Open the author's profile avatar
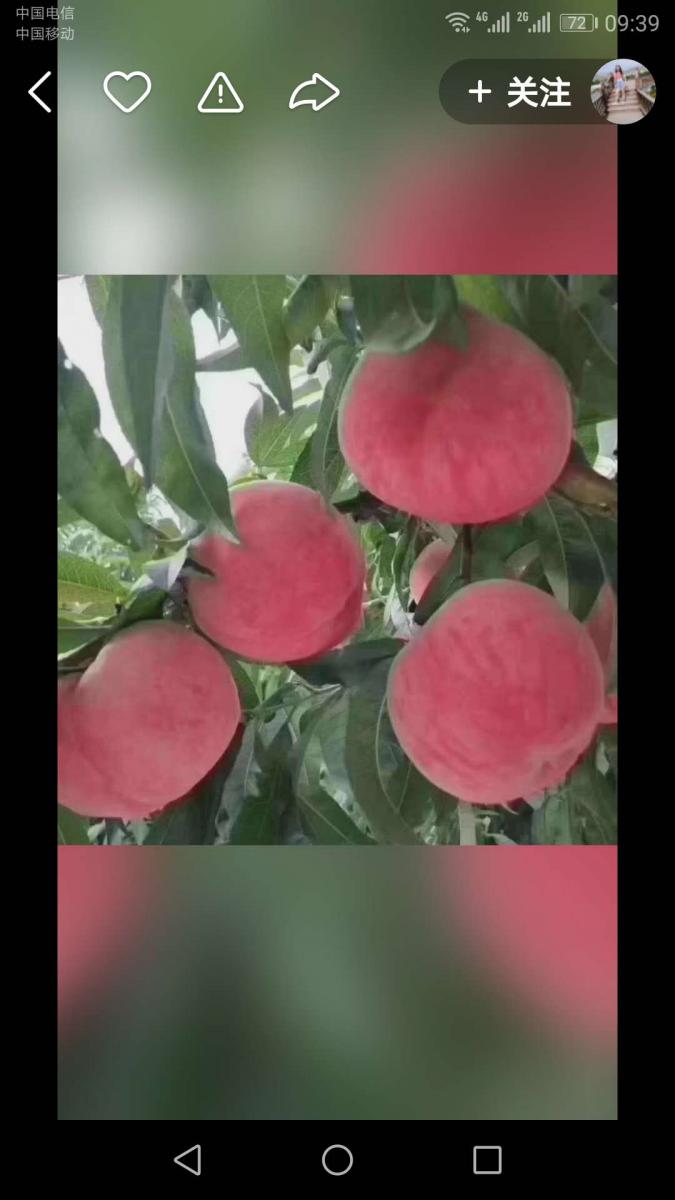The height and width of the screenshot is (1200, 675). pos(622,91)
